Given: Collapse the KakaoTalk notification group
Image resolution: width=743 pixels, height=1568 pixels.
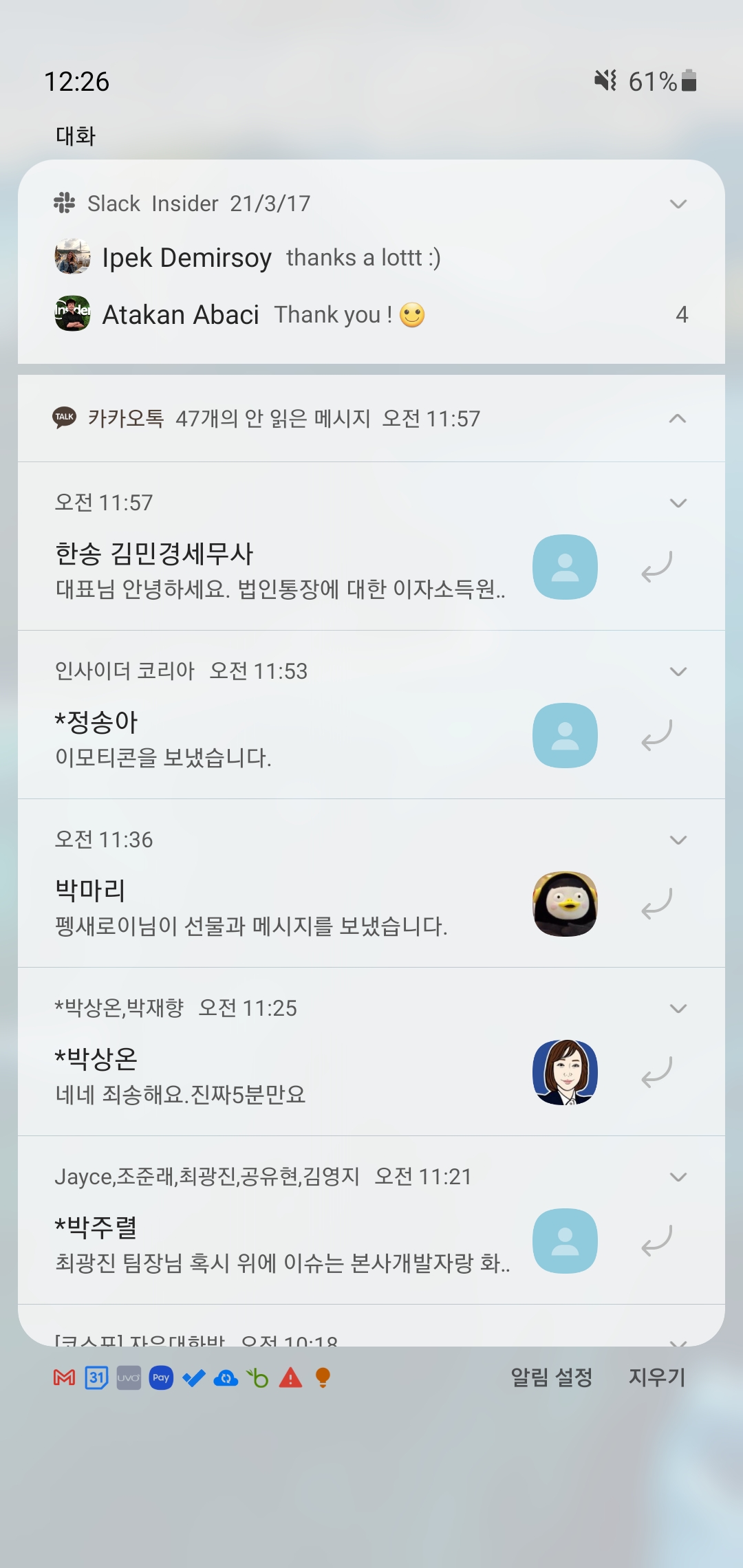Looking at the screenshot, I should [x=678, y=418].
